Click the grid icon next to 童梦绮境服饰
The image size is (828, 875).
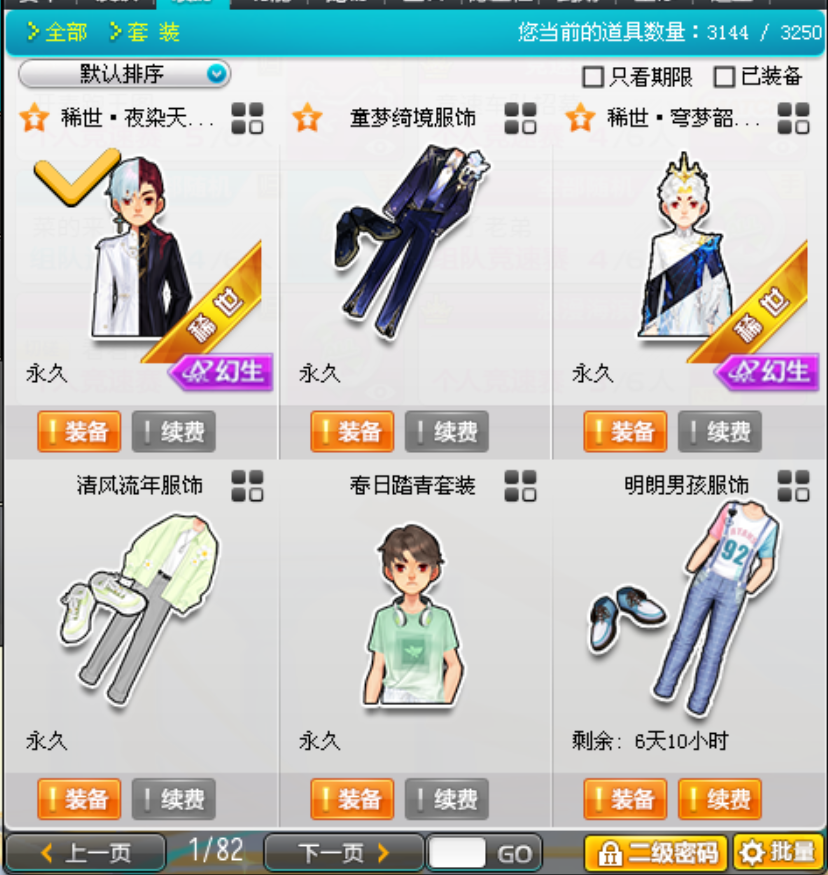[x=519, y=118]
